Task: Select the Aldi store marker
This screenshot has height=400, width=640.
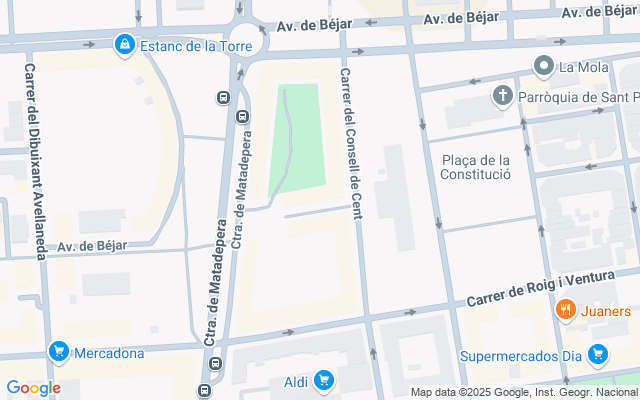Action: pos(322,380)
